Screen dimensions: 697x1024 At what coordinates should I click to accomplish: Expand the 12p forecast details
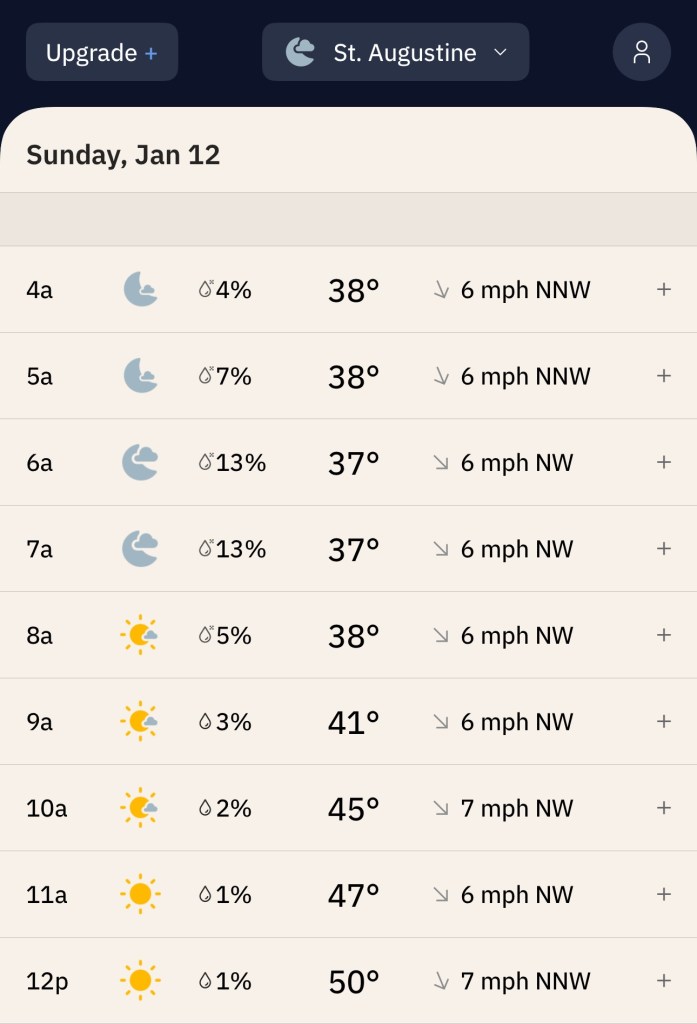tap(663, 980)
